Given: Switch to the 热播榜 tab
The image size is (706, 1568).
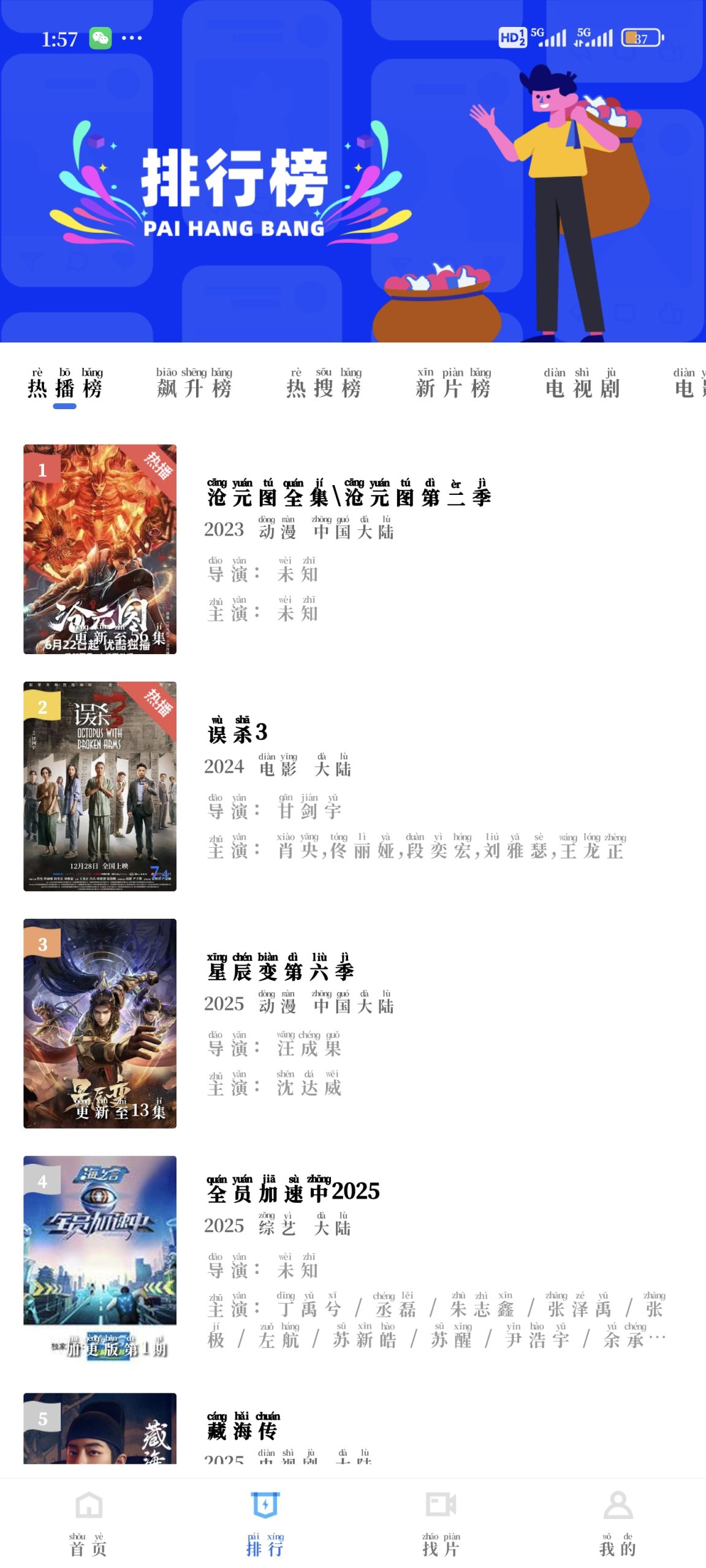Looking at the screenshot, I should click(x=65, y=385).
